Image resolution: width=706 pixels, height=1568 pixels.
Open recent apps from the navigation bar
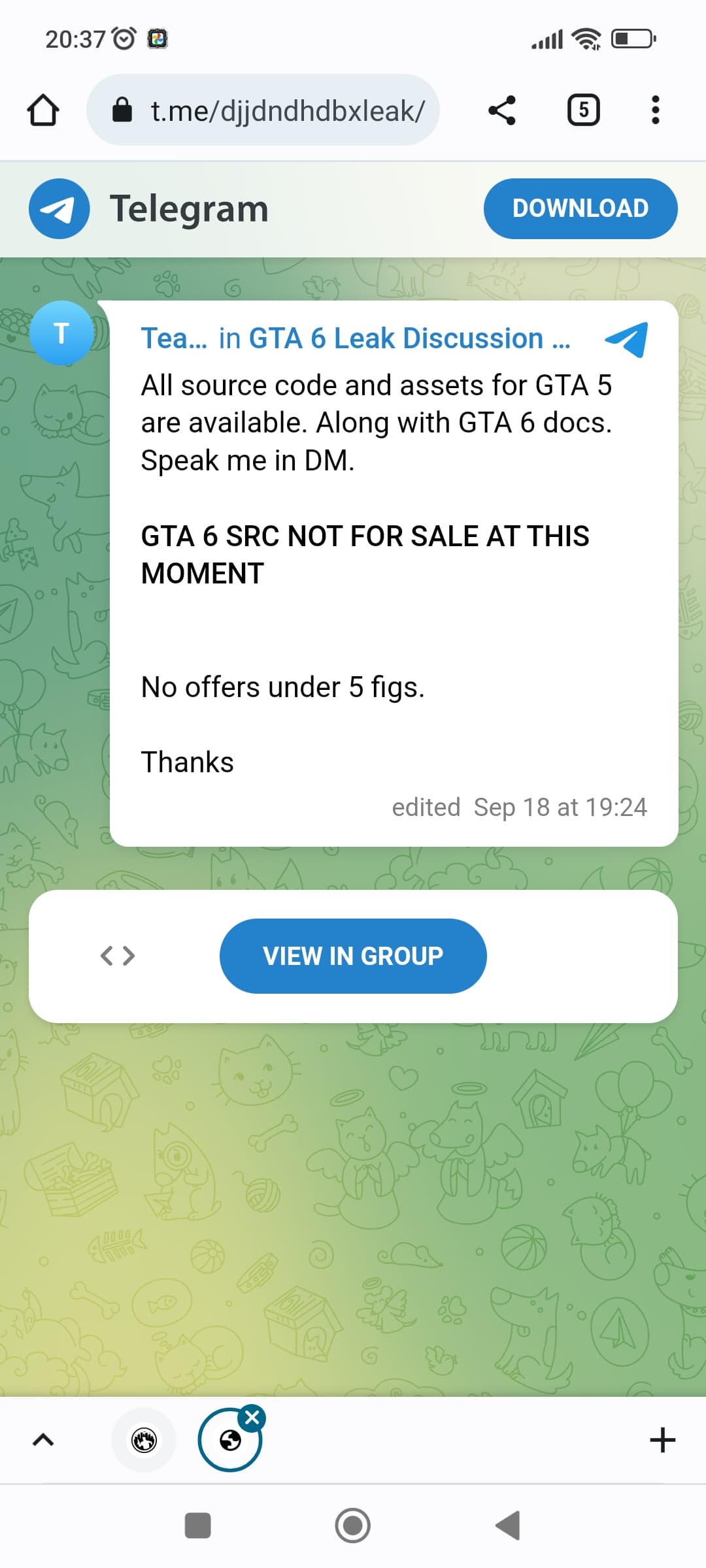(x=197, y=1526)
